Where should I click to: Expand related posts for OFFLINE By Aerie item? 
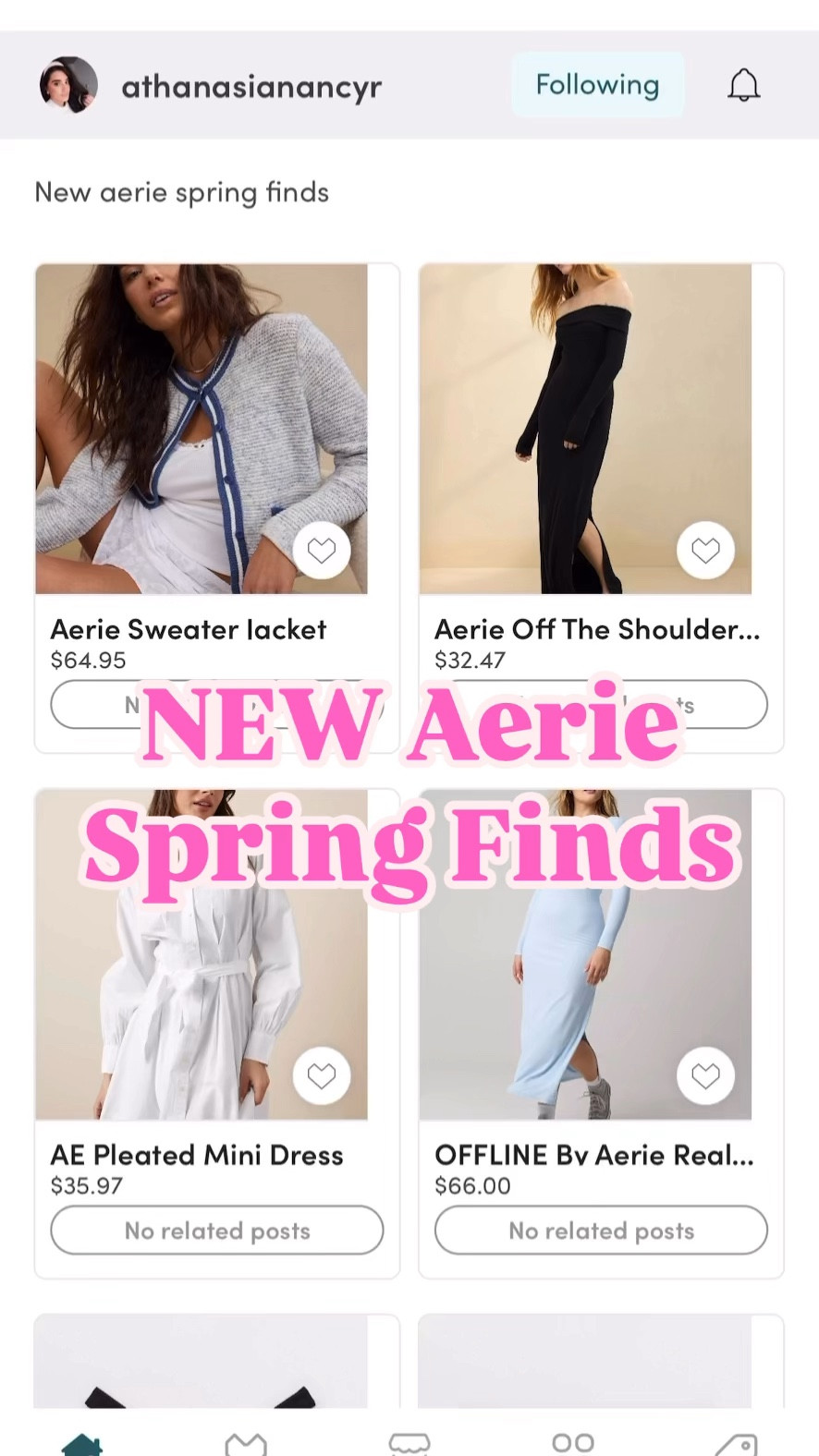(600, 1230)
